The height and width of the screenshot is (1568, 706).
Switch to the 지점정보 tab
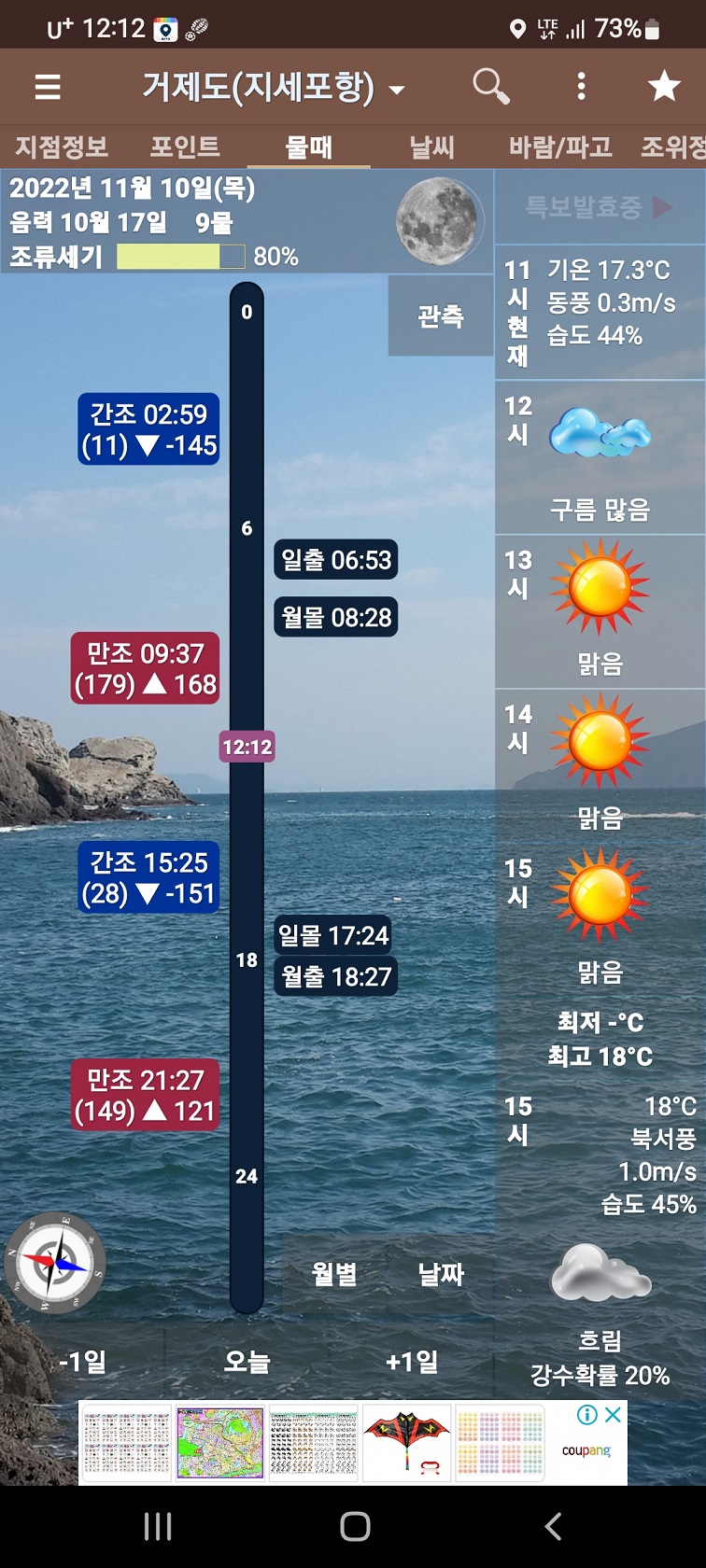coord(62,147)
